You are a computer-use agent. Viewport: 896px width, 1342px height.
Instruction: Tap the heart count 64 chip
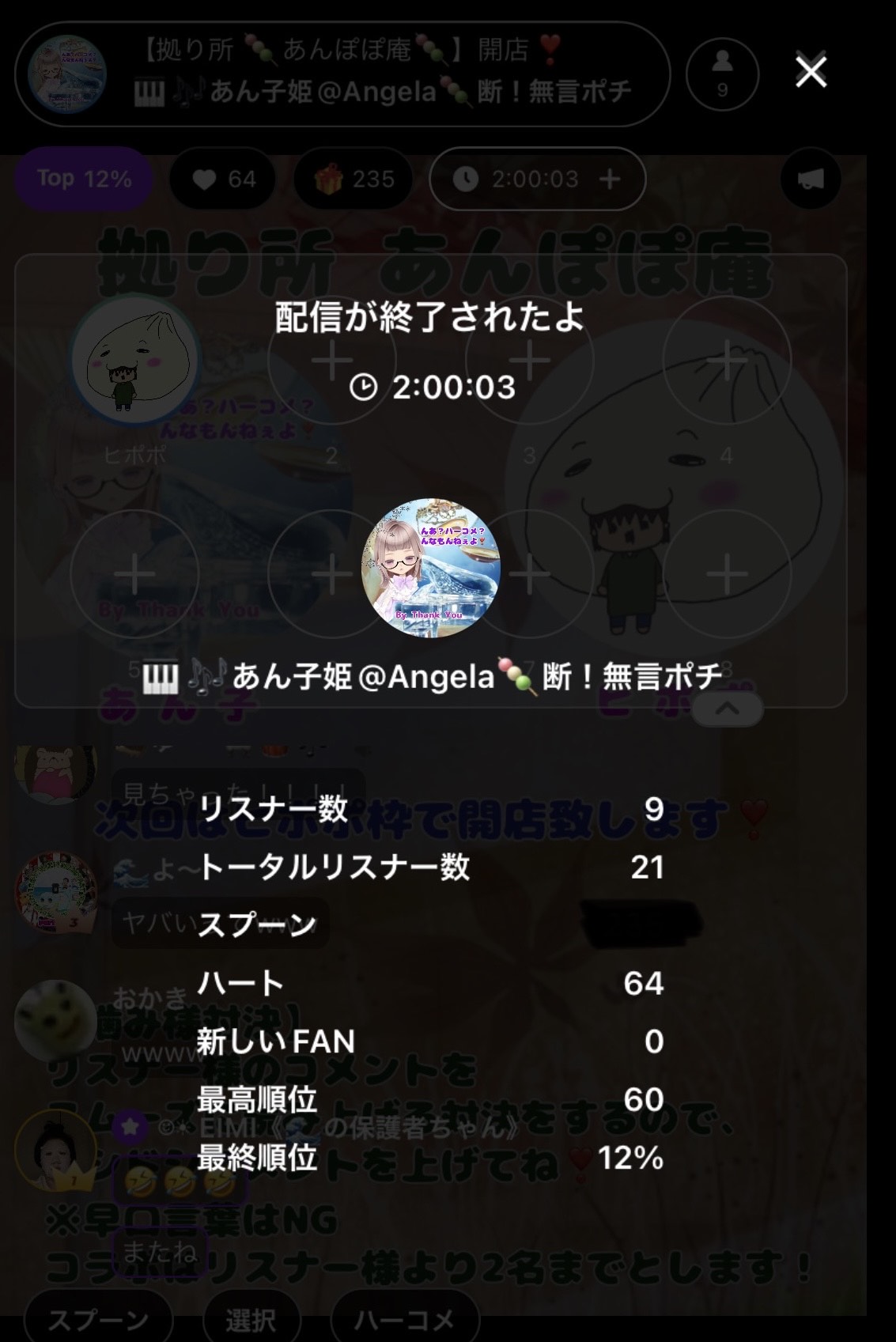click(x=224, y=180)
